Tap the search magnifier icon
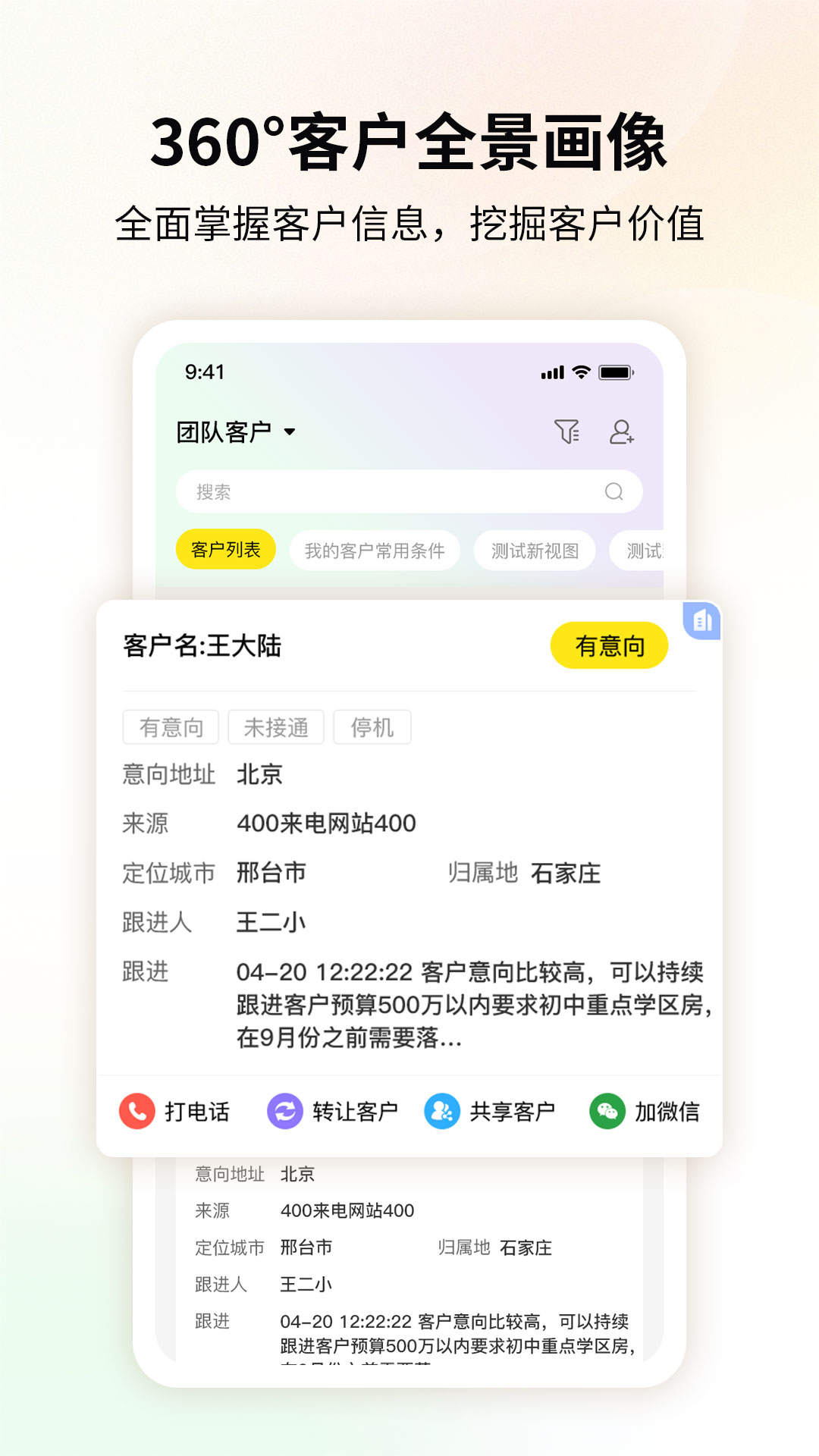Viewport: 819px width, 1456px height. pos(613,491)
